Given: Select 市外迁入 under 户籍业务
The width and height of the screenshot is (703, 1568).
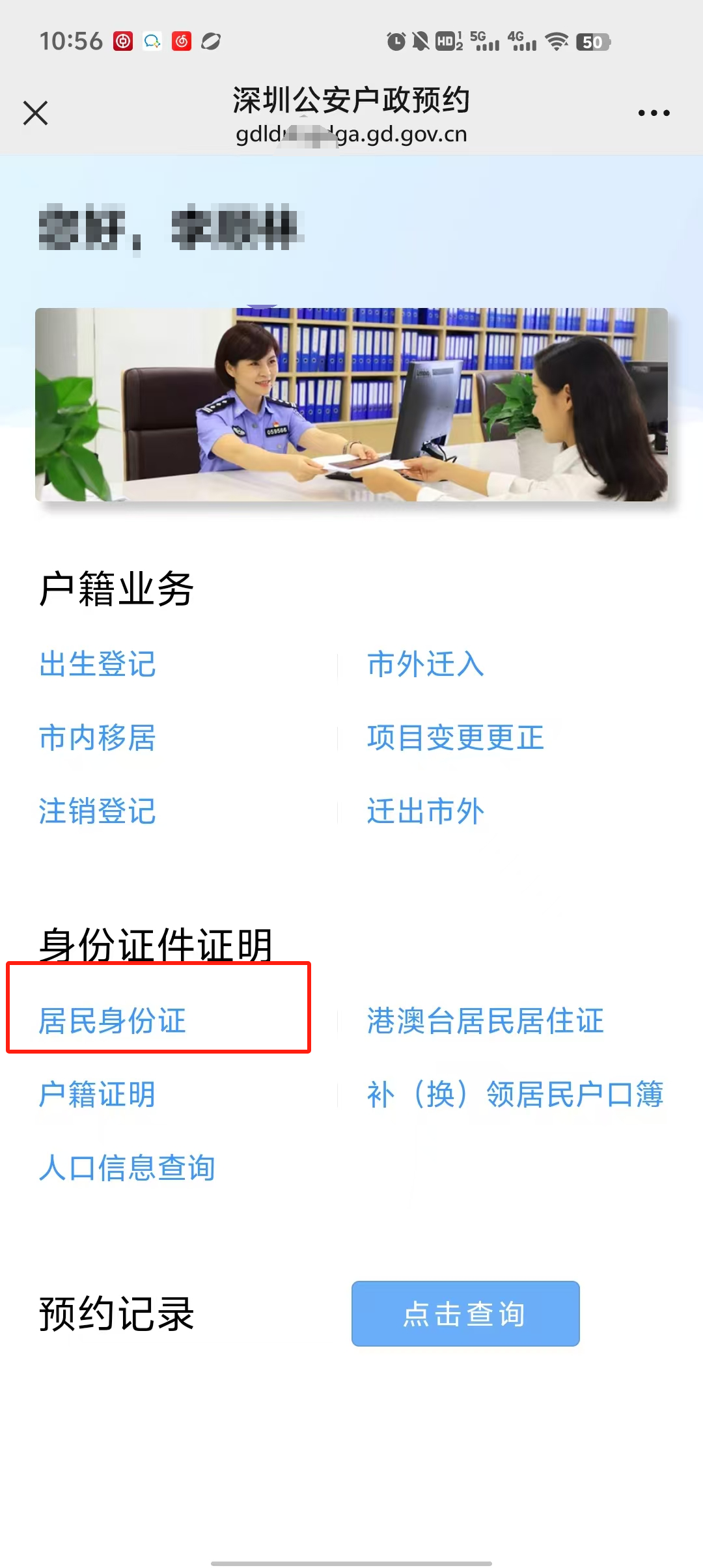Looking at the screenshot, I should (426, 665).
